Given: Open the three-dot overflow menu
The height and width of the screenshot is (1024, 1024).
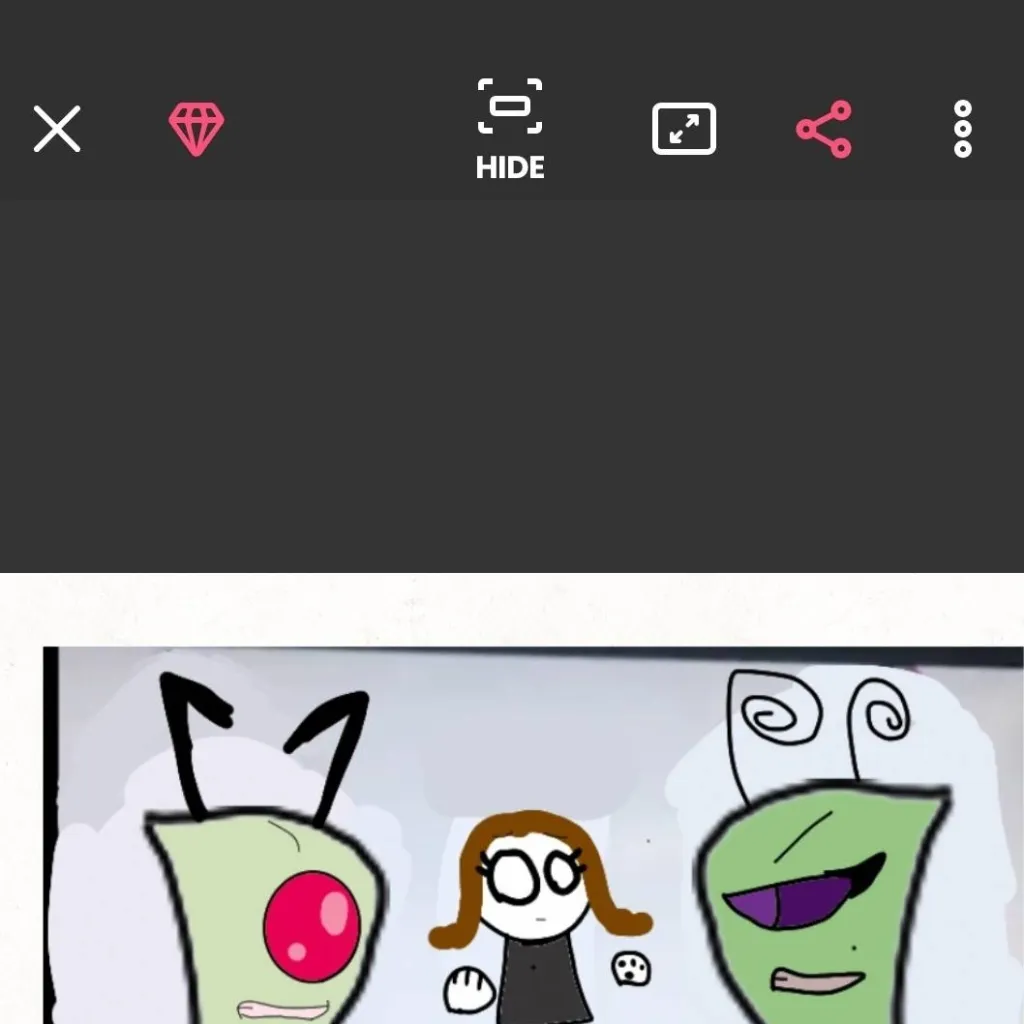Looking at the screenshot, I should [x=962, y=129].
